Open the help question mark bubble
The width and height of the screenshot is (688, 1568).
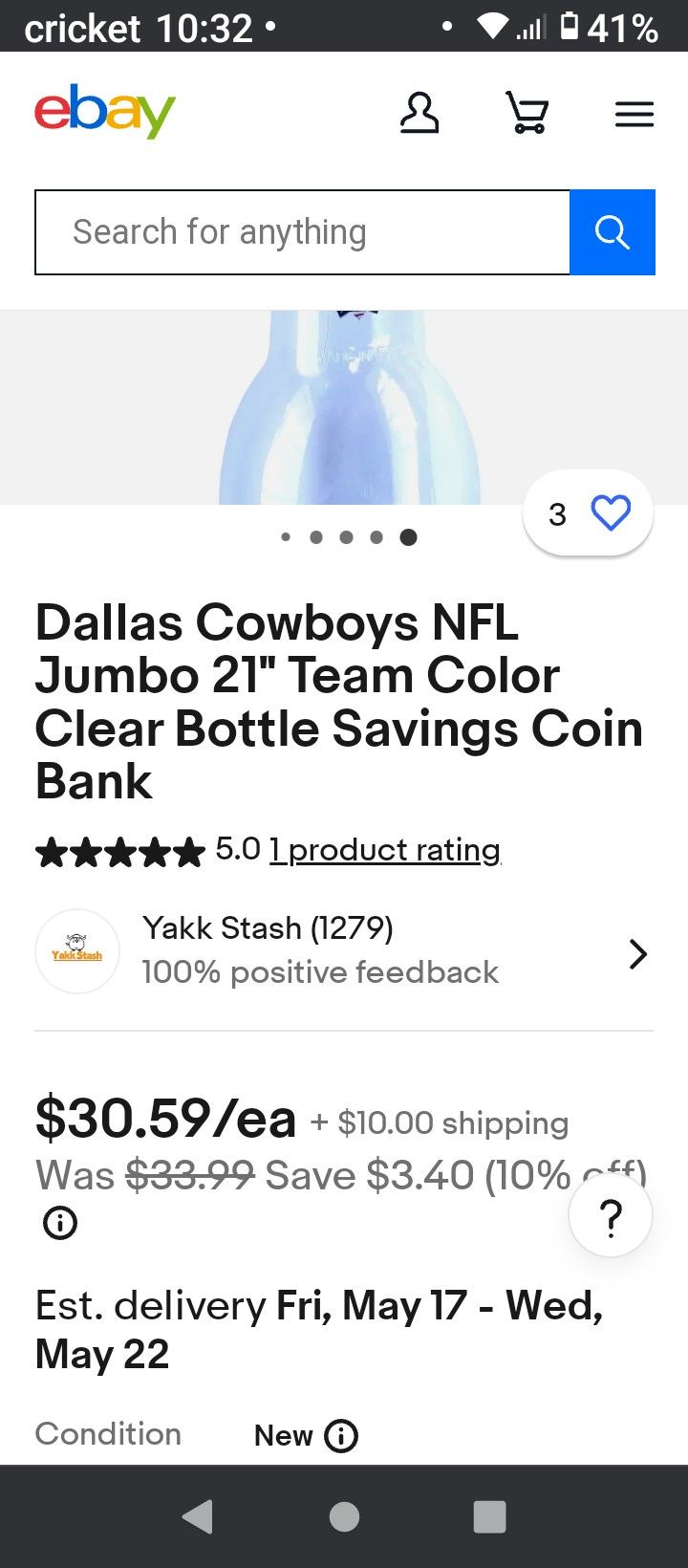[610, 1214]
